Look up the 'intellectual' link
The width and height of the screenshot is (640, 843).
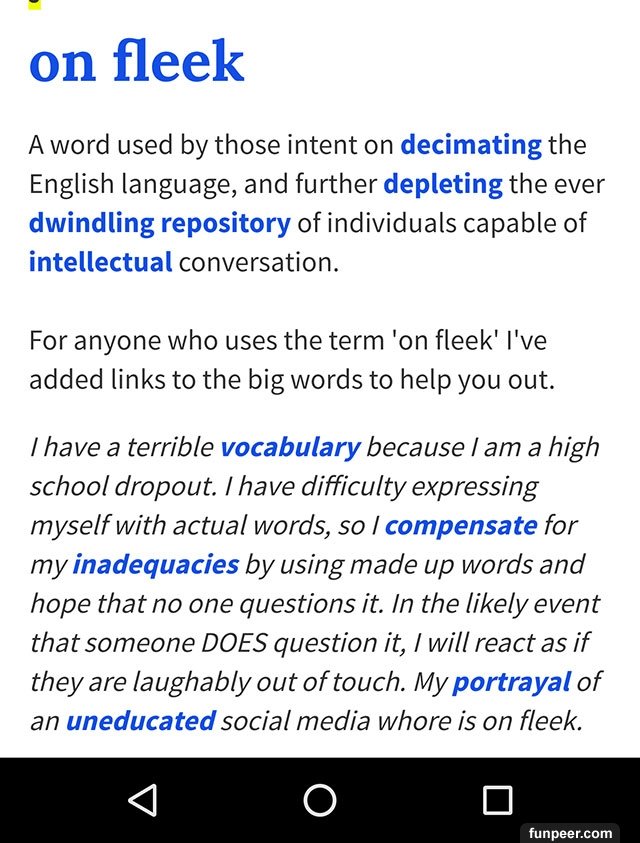point(100,262)
